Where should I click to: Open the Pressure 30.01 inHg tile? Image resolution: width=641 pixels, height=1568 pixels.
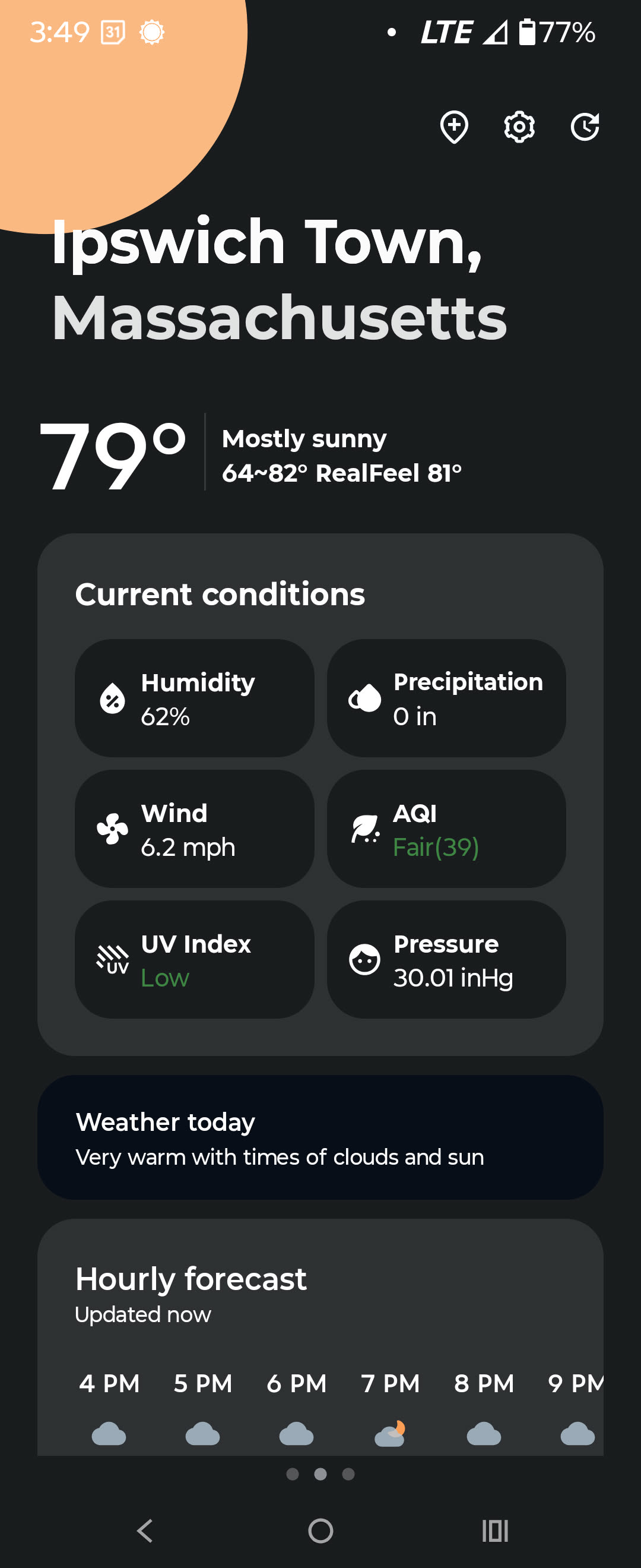pyautogui.click(x=446, y=959)
